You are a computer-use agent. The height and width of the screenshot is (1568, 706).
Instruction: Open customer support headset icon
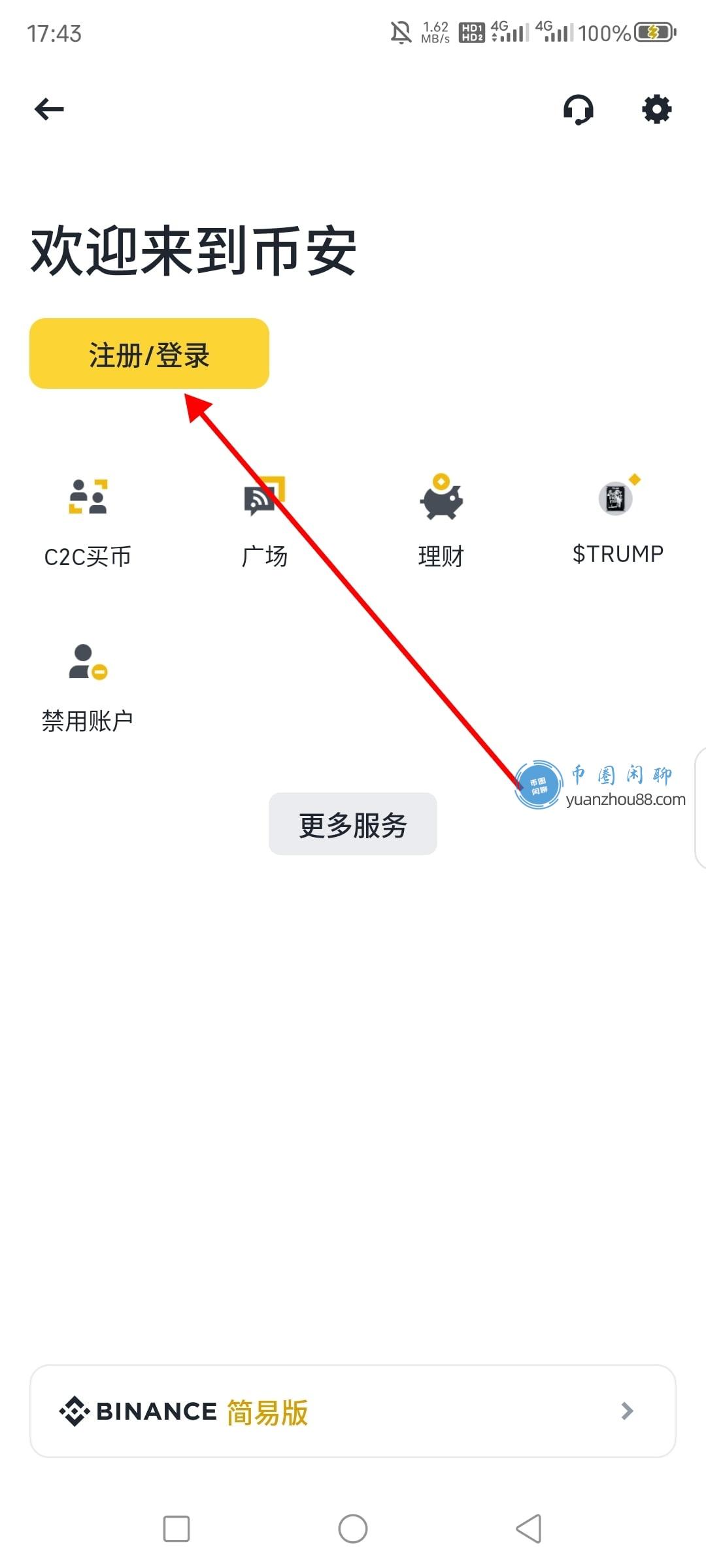[x=579, y=109]
